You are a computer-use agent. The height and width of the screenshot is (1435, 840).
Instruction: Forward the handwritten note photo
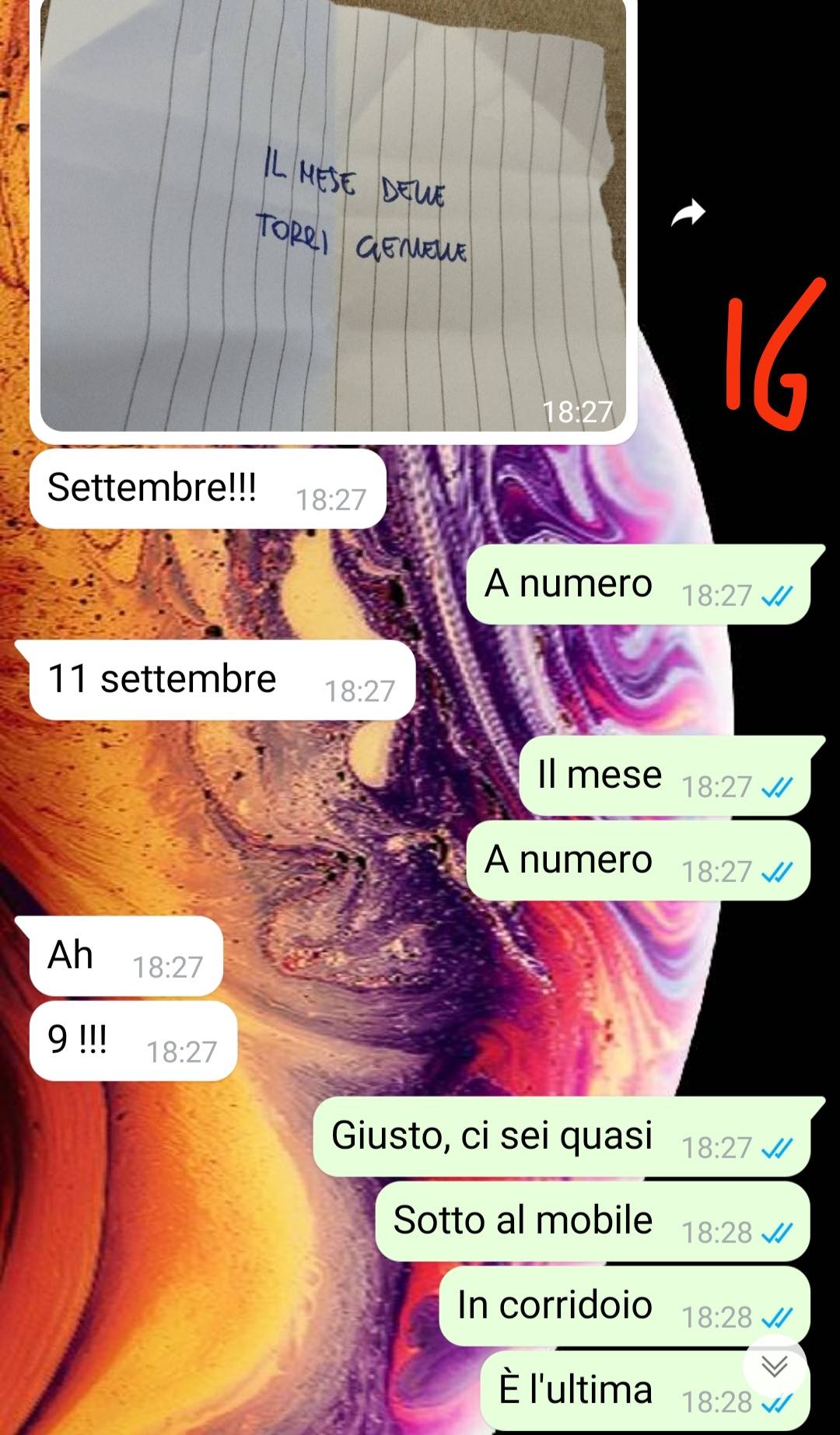(x=688, y=212)
